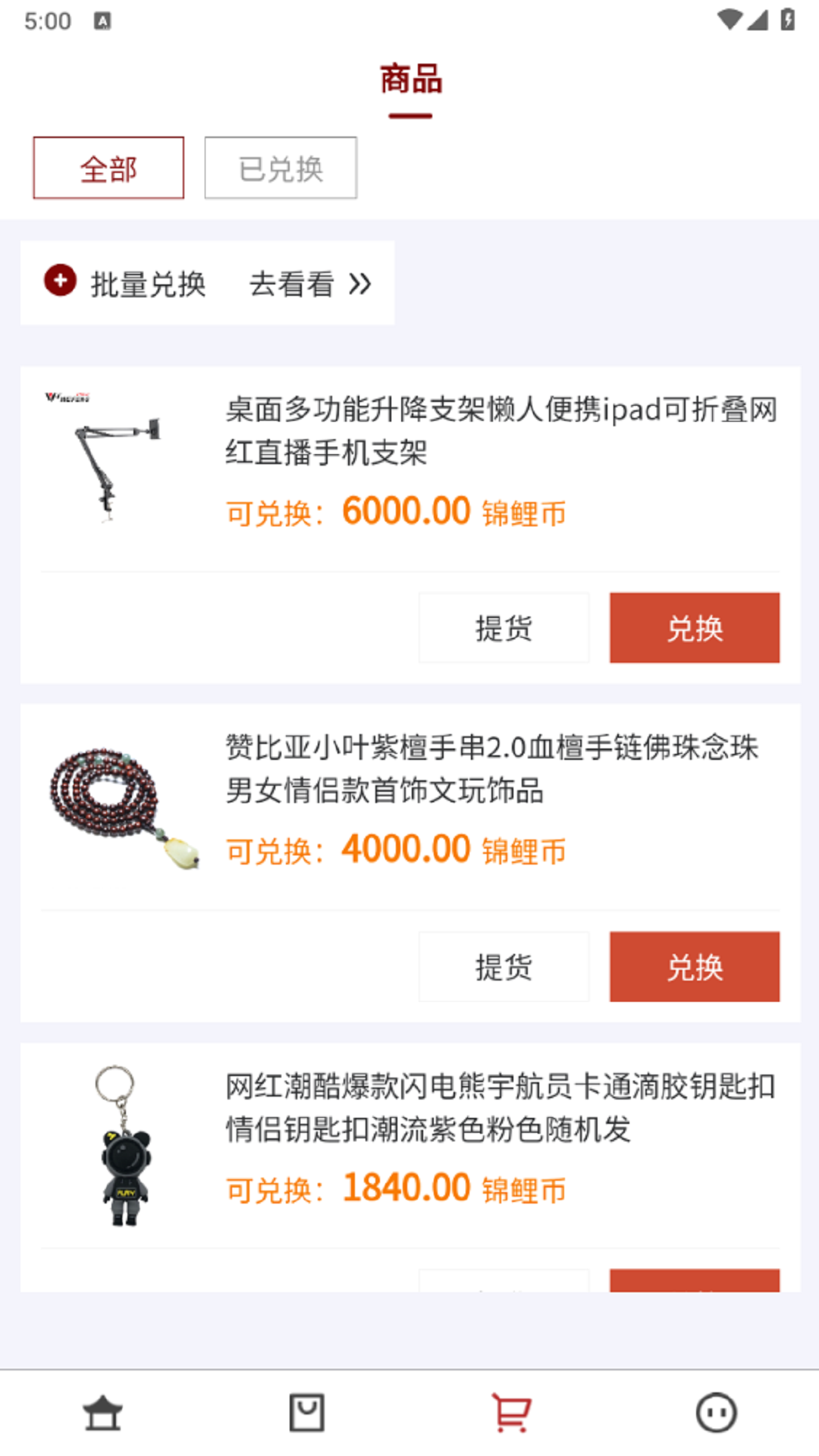Go to the home tab in bottom navigation
The image size is (819, 1456).
point(102,1414)
